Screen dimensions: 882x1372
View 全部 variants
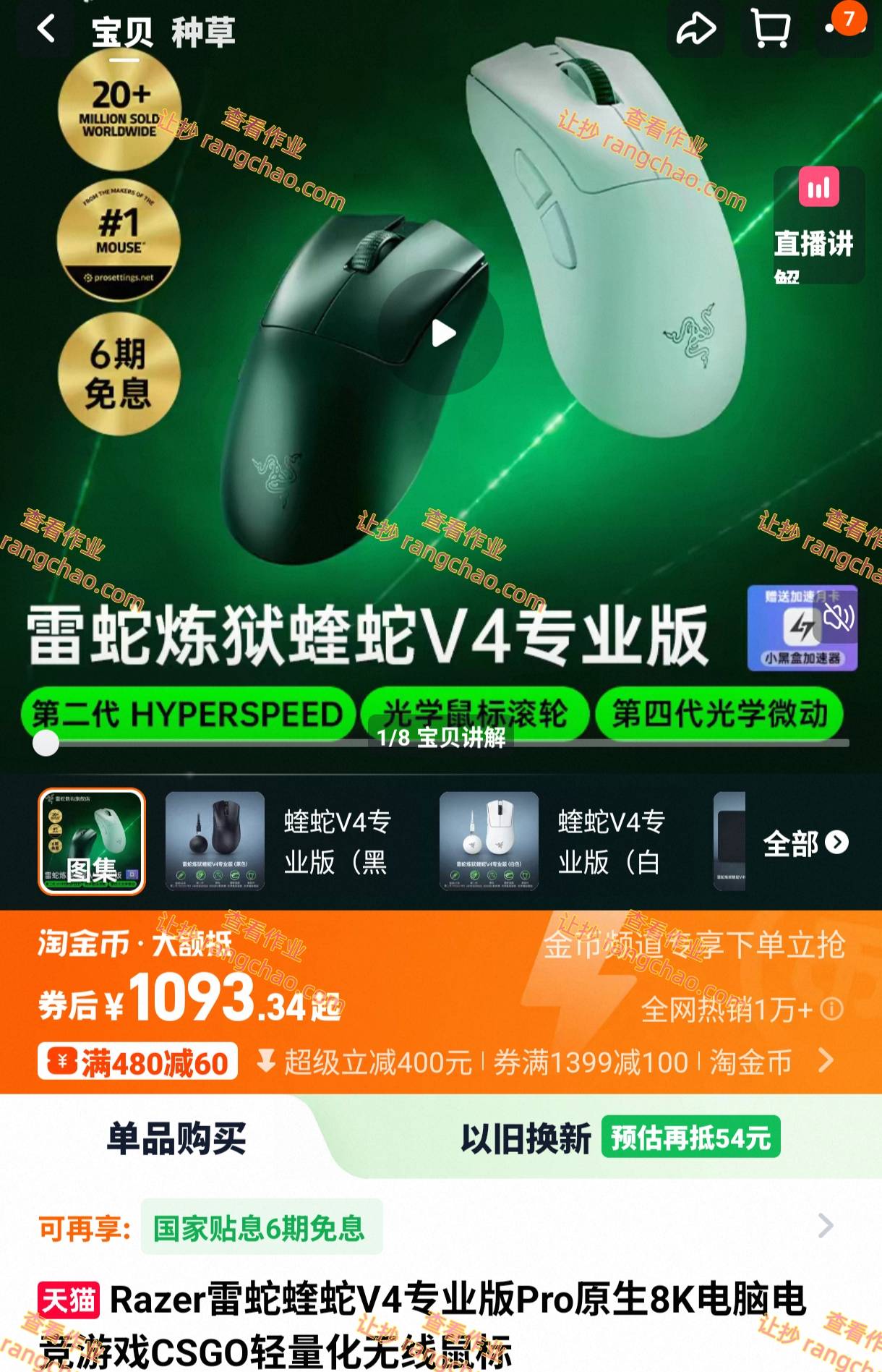[x=804, y=843]
